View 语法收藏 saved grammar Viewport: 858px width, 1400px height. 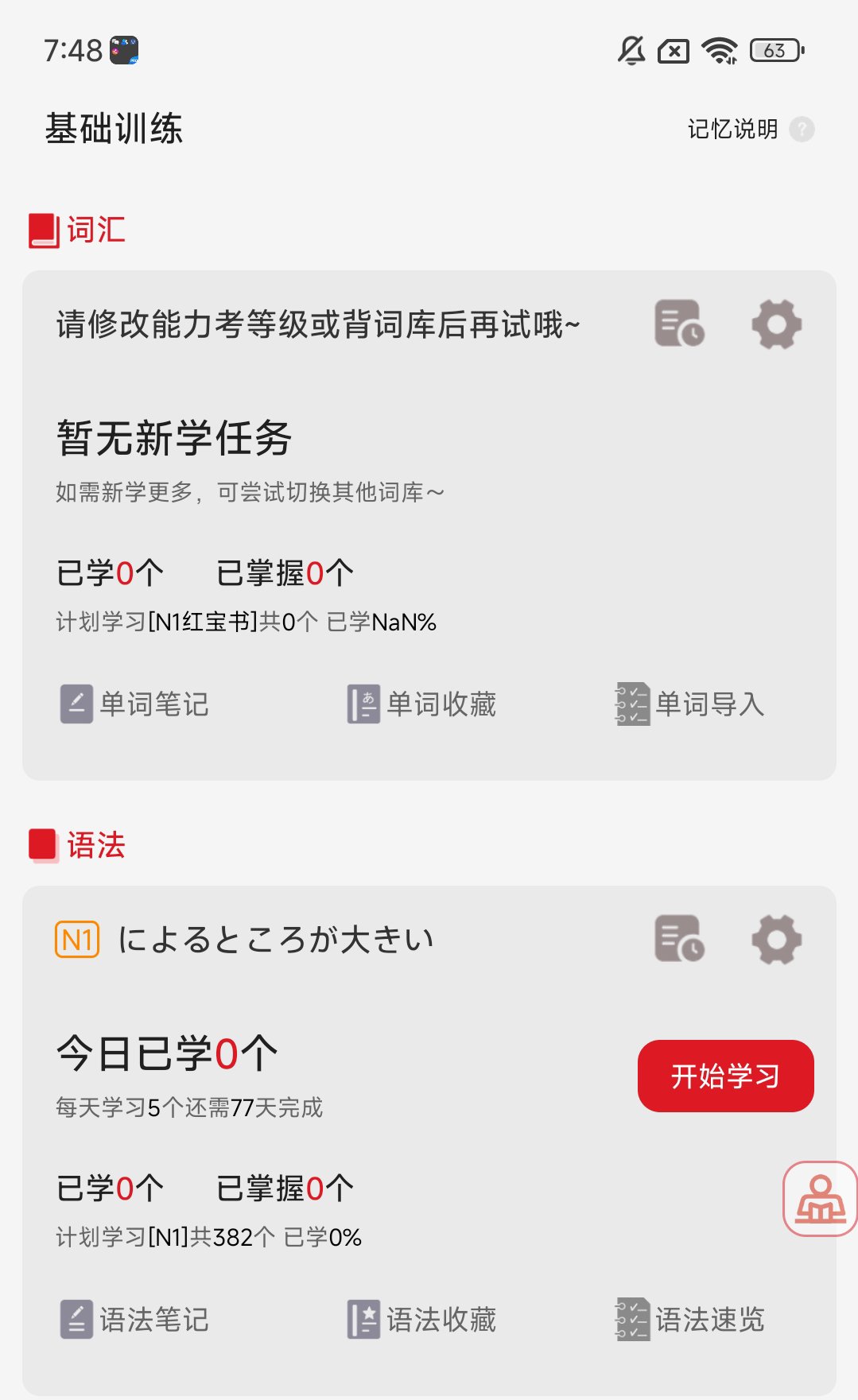421,1320
